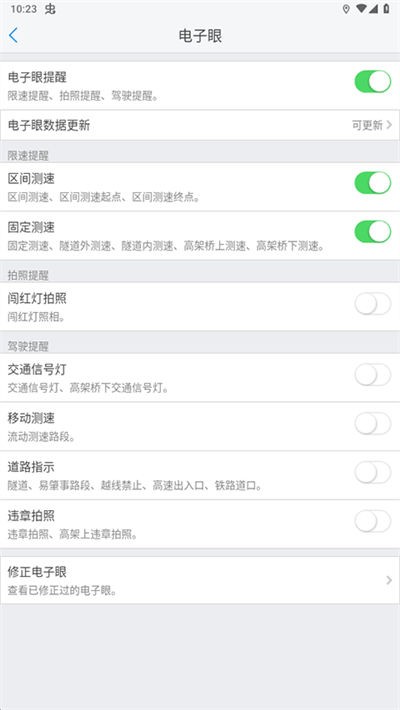The image size is (400, 710).
Task: Disable the 区间测速 switch
Action: pos(372,183)
